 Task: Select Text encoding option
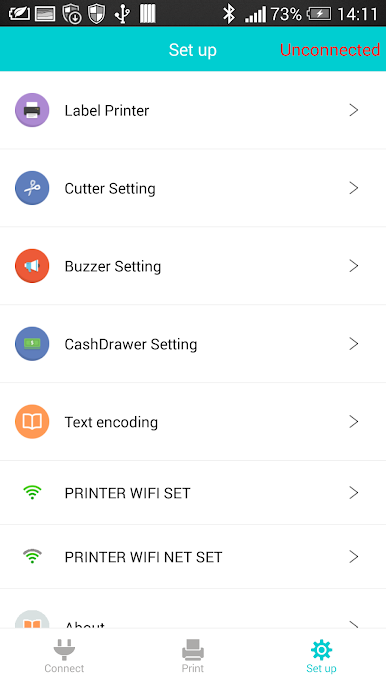(x=193, y=422)
